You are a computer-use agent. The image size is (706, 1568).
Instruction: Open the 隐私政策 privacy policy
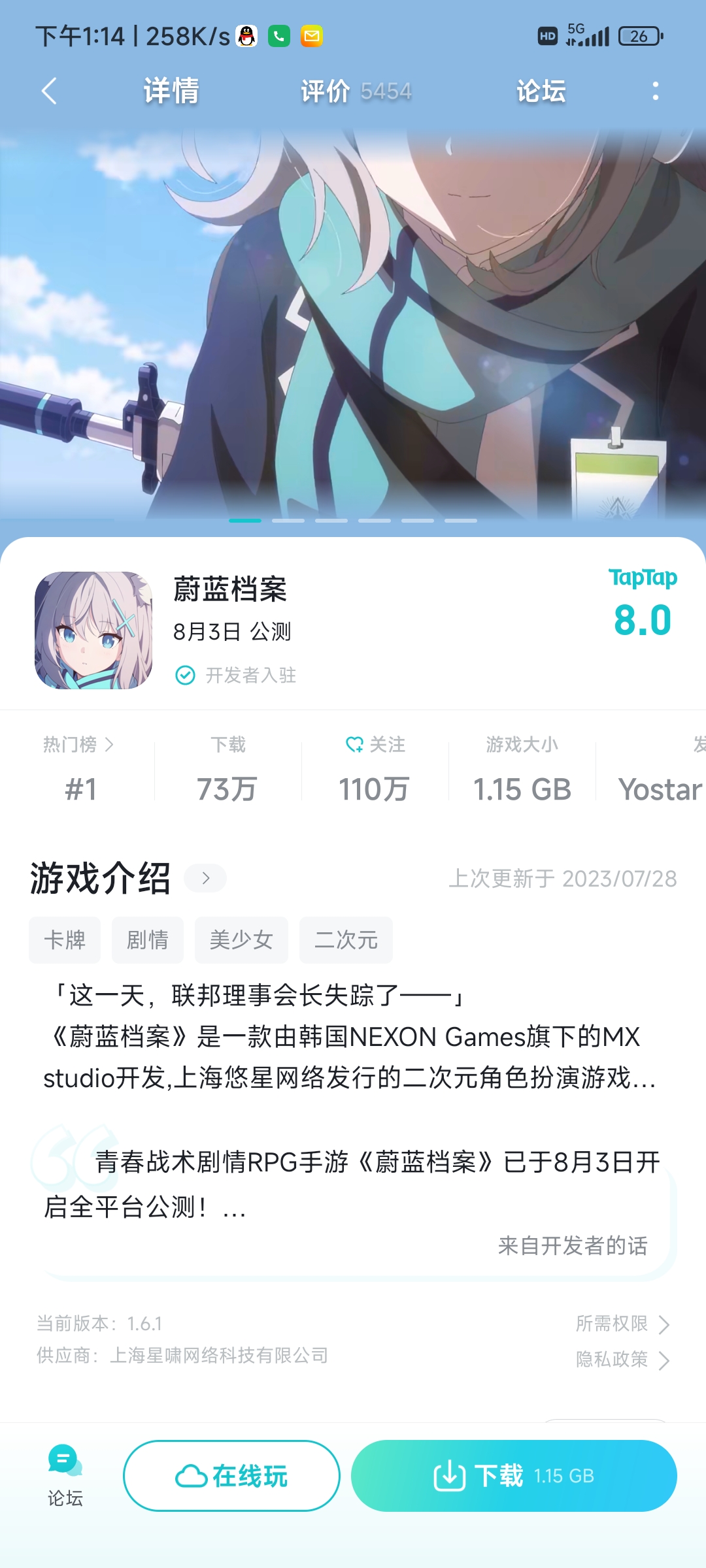(x=622, y=1360)
